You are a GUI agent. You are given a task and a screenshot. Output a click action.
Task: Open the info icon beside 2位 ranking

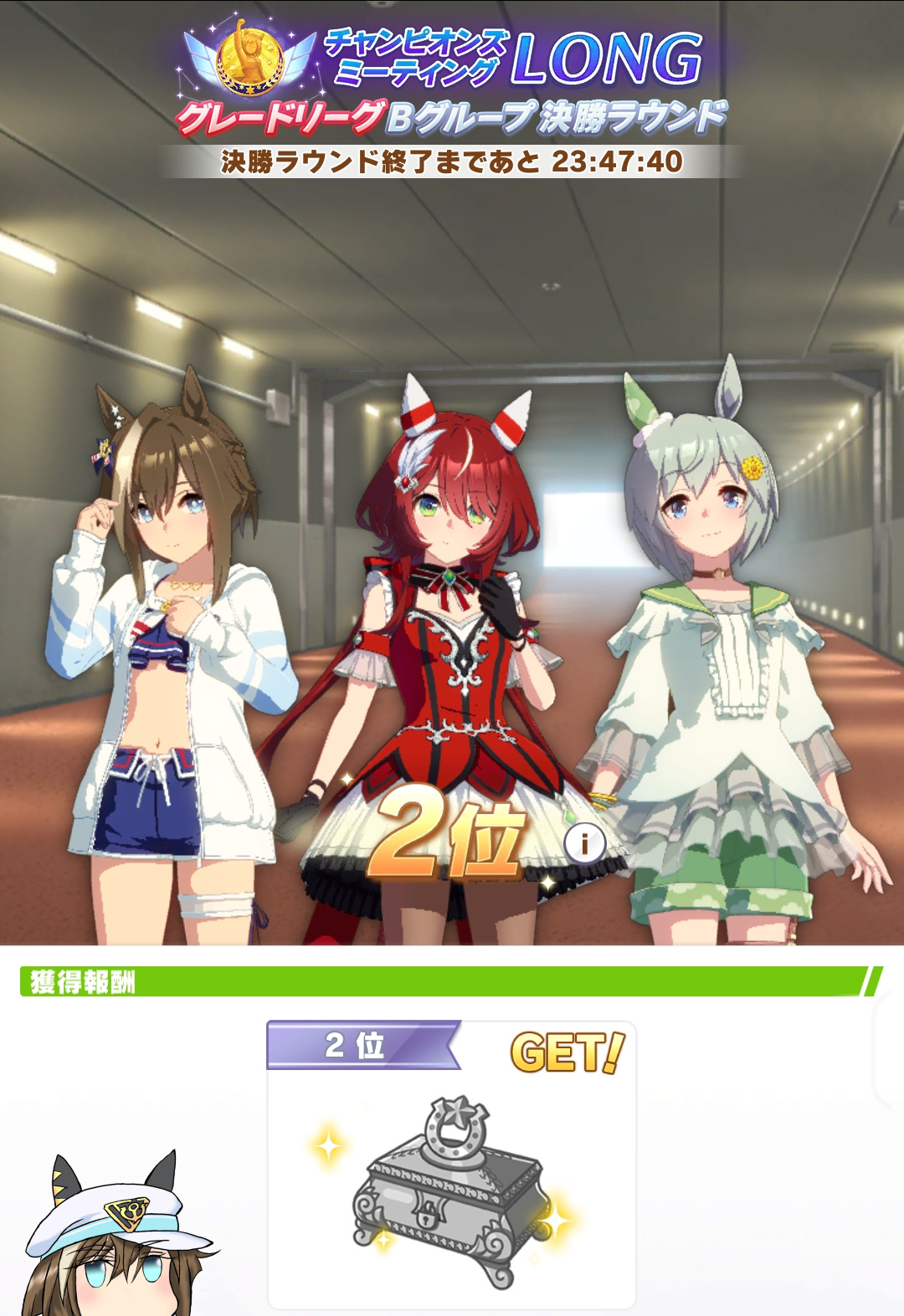[585, 843]
